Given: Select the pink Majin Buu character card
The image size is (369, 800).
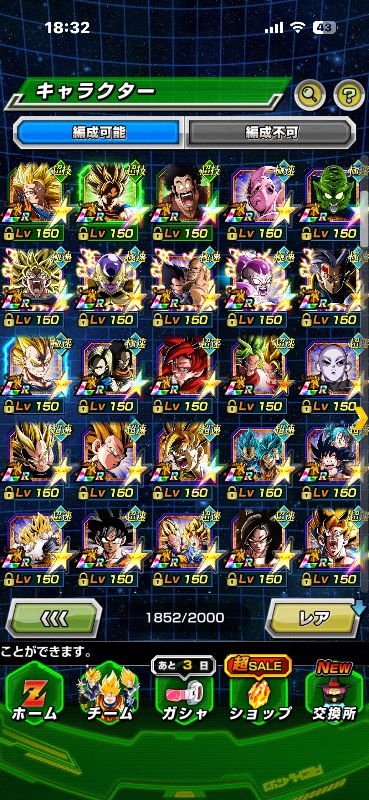Looking at the screenshot, I should click(259, 202).
